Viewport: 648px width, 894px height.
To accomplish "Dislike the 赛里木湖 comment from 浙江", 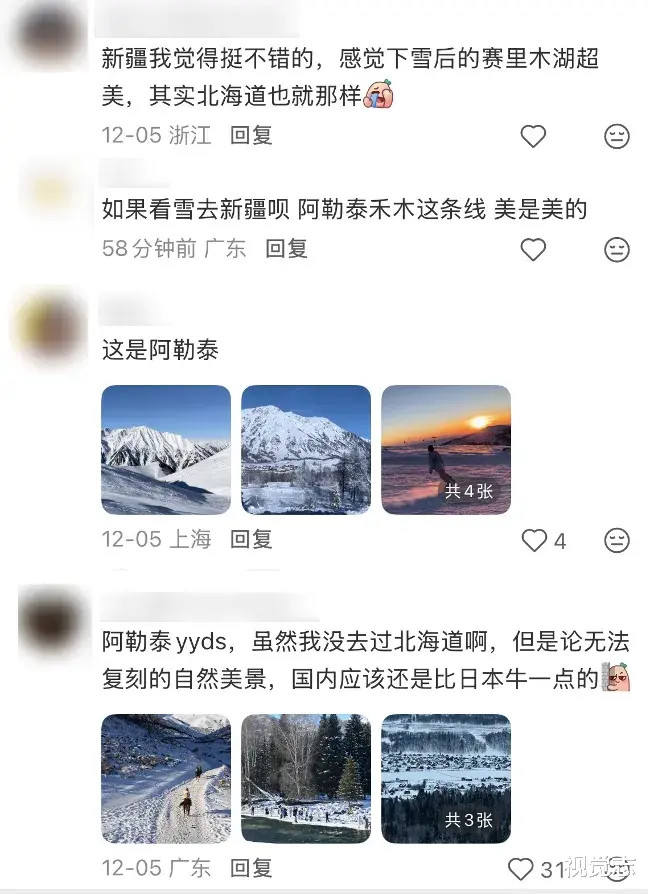I will point(617,136).
